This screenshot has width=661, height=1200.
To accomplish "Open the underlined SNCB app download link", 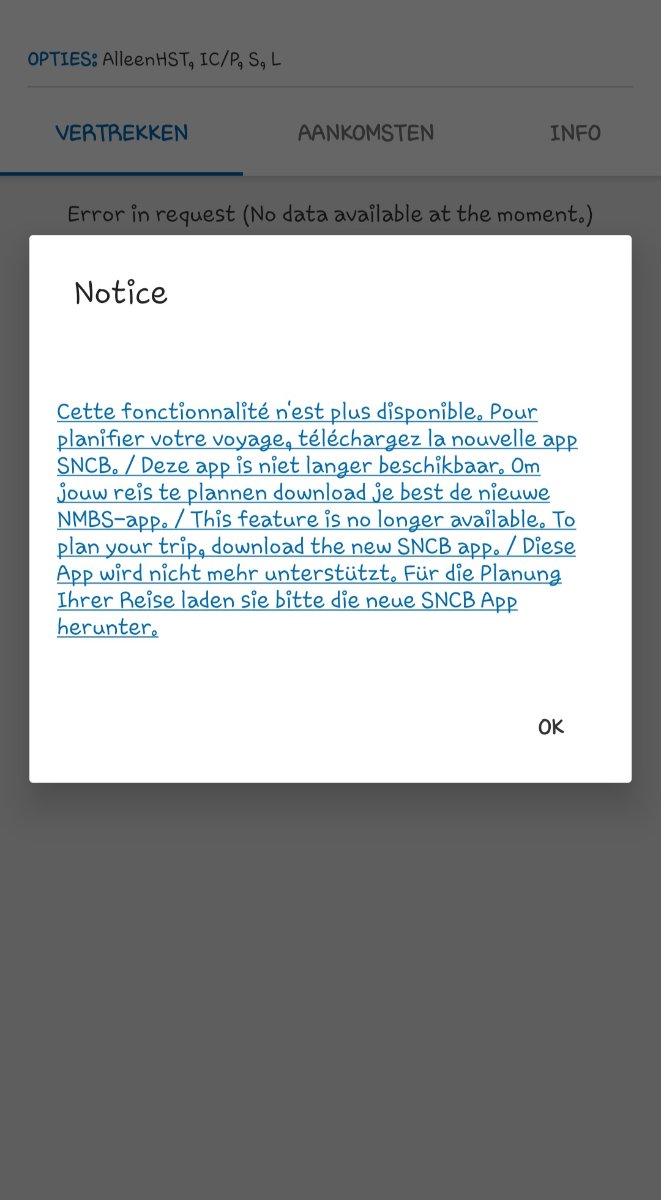I will click(316, 520).
